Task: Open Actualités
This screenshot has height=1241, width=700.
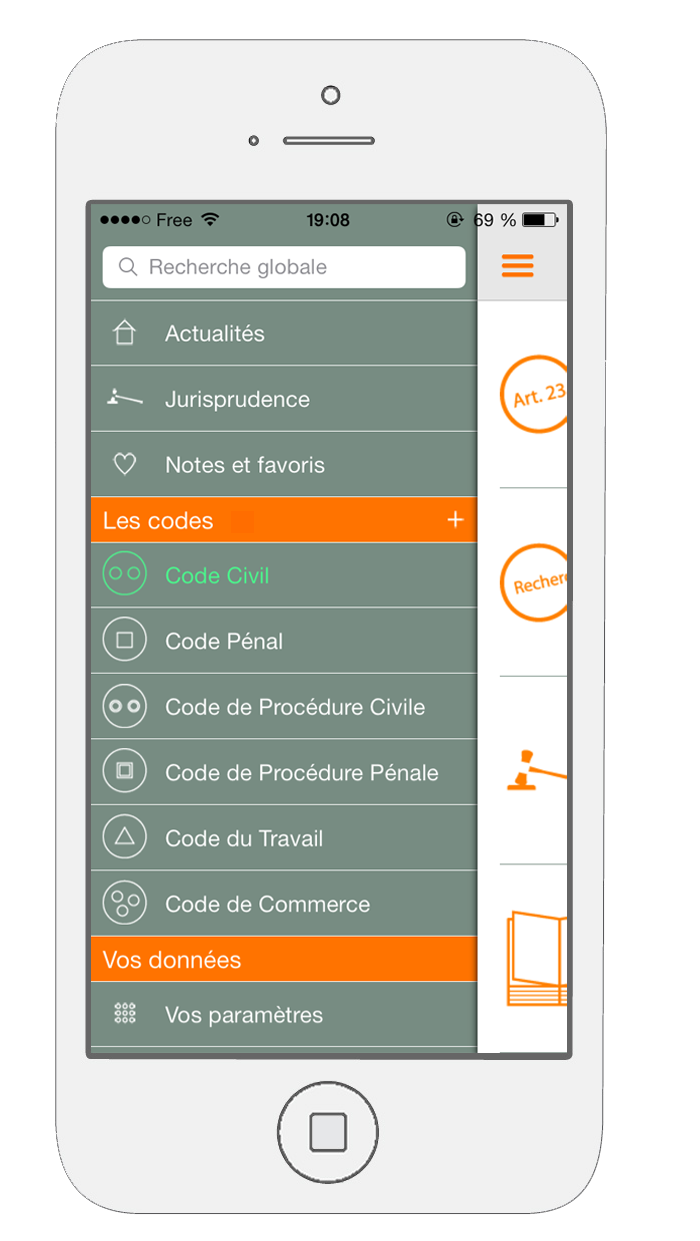Action: coord(284,334)
